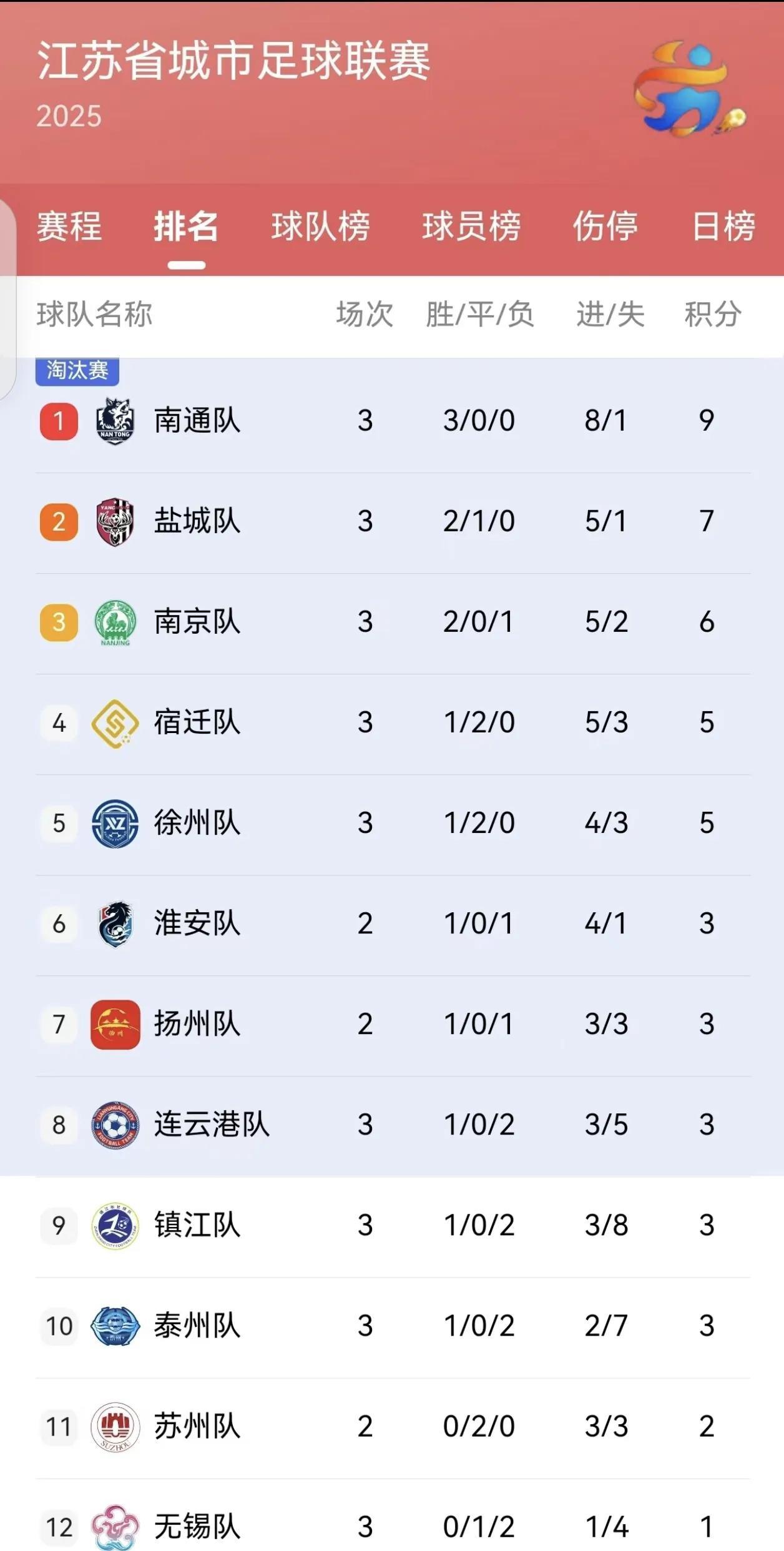The height and width of the screenshot is (1551, 784).
Task: Open the 球队榜 tab
Action: 320,226
